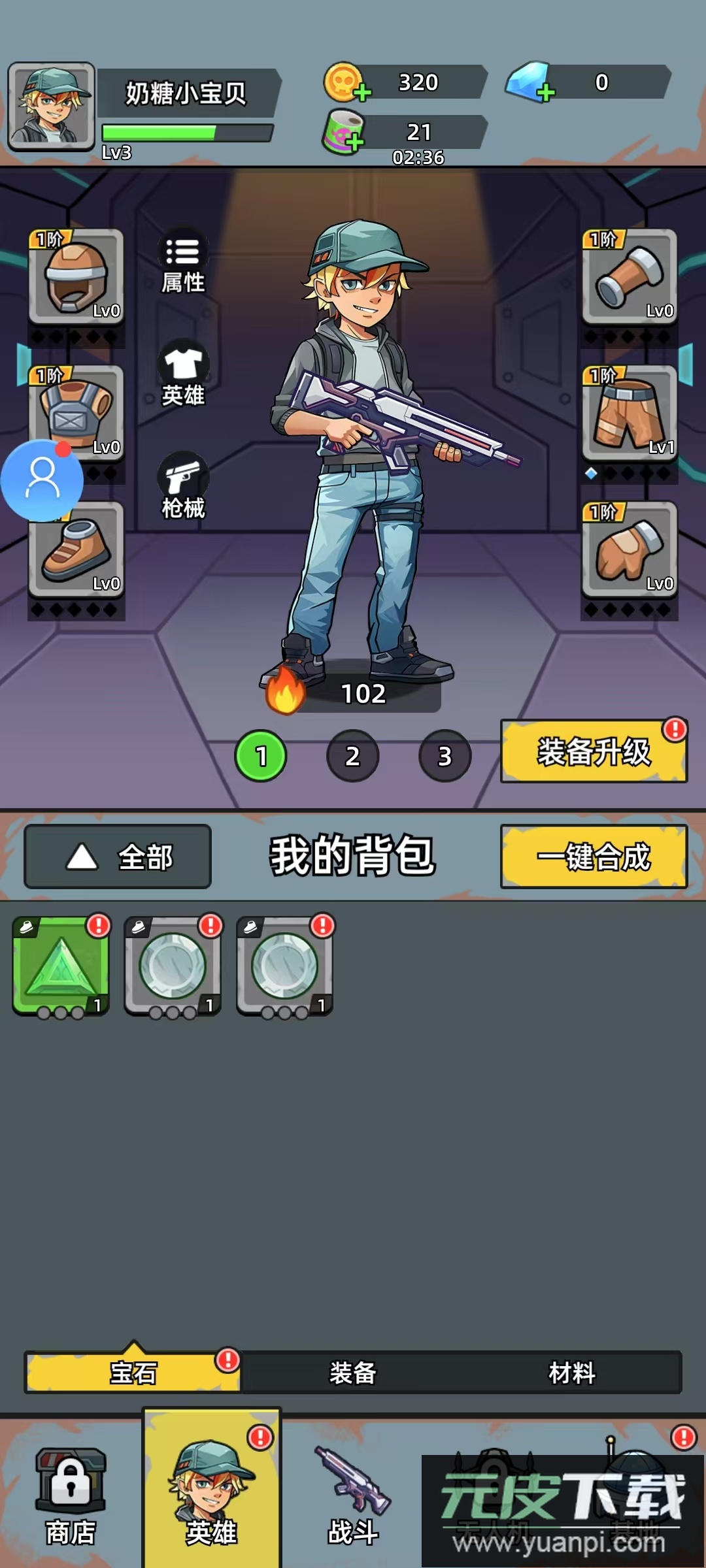The height and width of the screenshot is (1568, 706).
Task: Tap 一键合成 to merge all
Action: [x=593, y=857]
